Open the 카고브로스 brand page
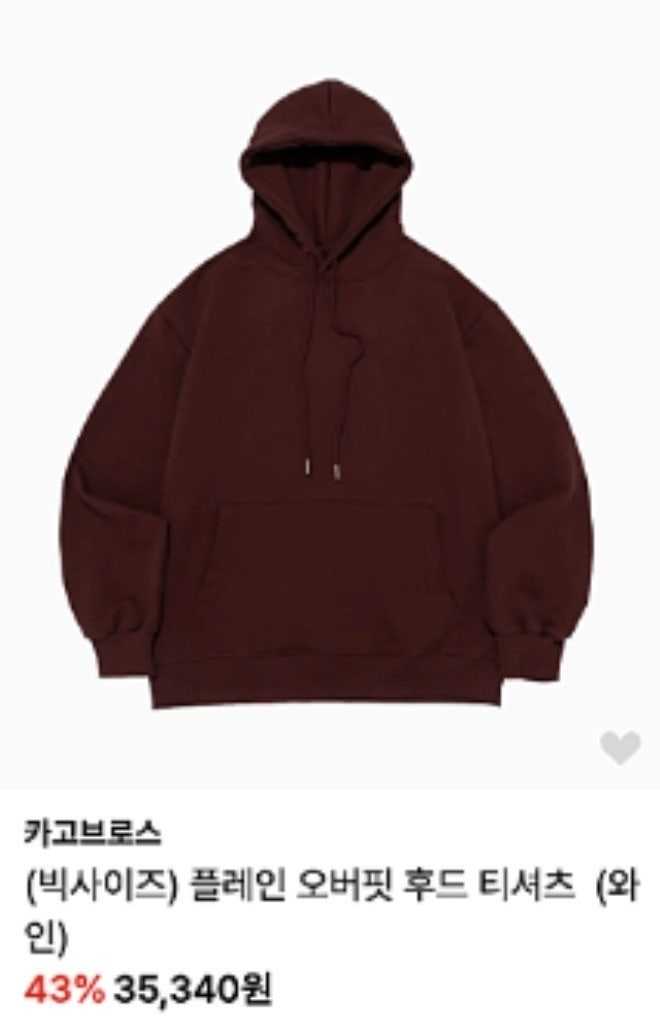This screenshot has width=660, height=1018. (x=92, y=832)
